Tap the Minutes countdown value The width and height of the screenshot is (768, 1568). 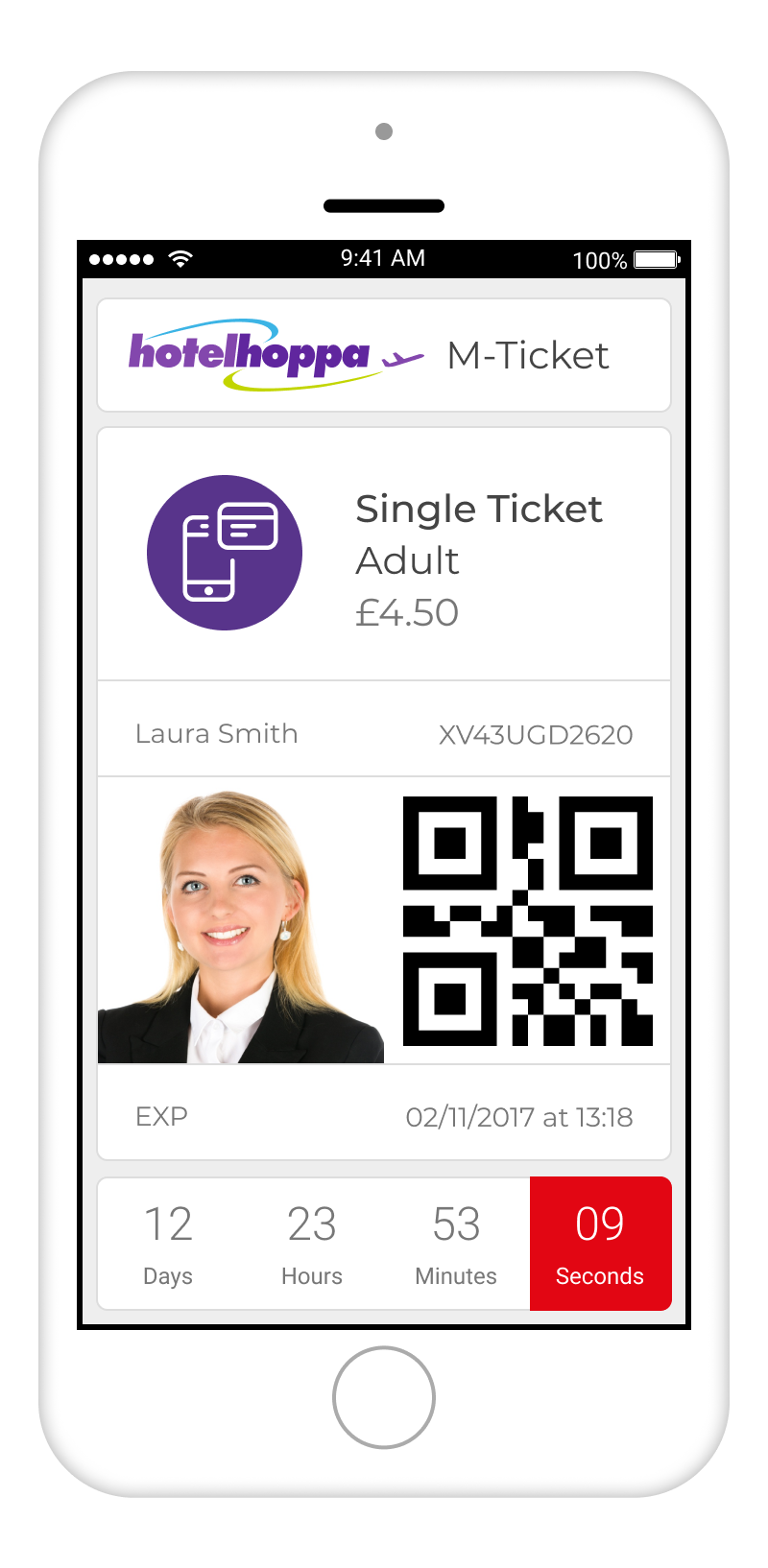pos(455,1223)
